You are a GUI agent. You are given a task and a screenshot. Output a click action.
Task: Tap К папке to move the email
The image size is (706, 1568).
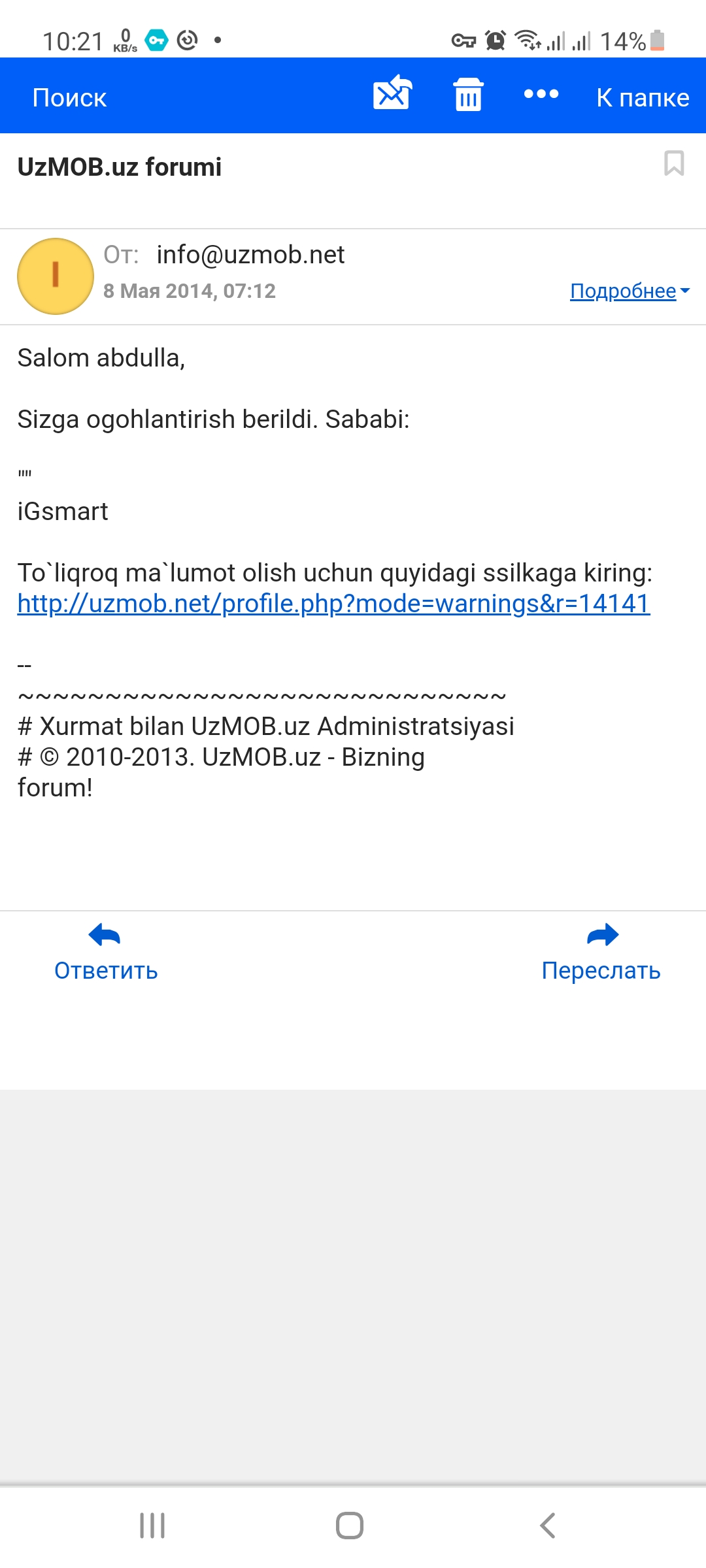(643, 98)
